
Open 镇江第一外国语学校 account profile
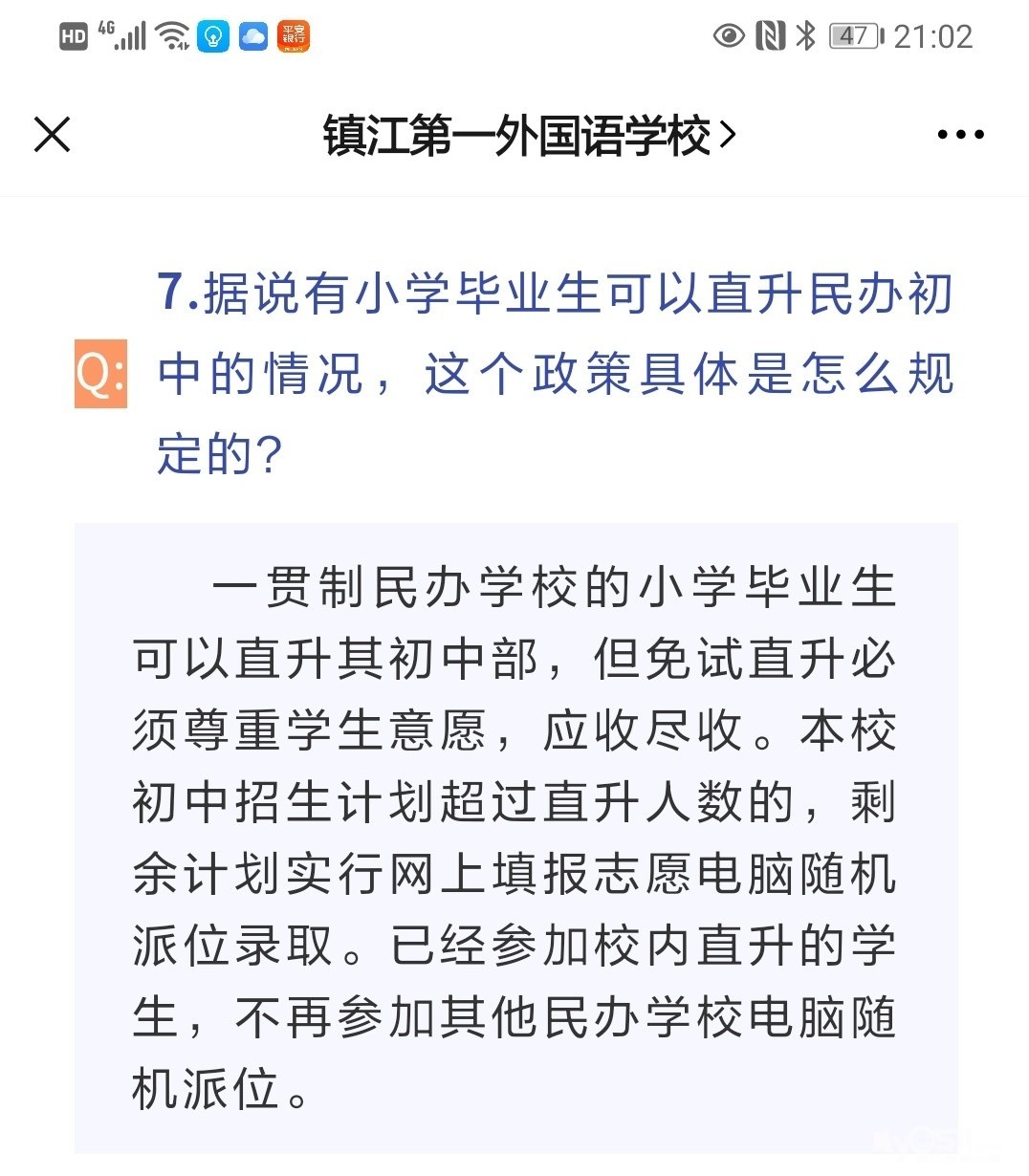tap(528, 135)
